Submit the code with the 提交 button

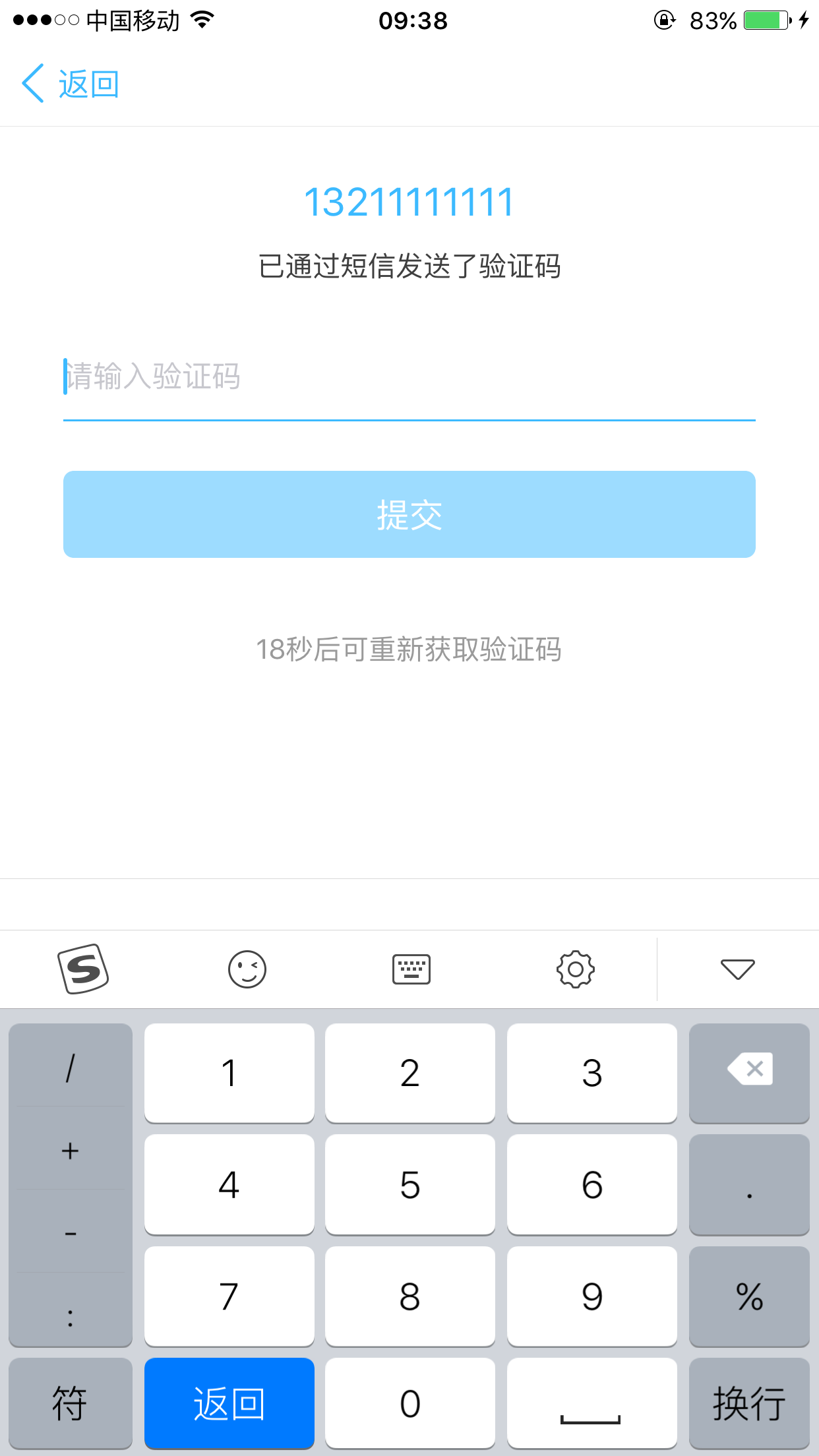(409, 514)
